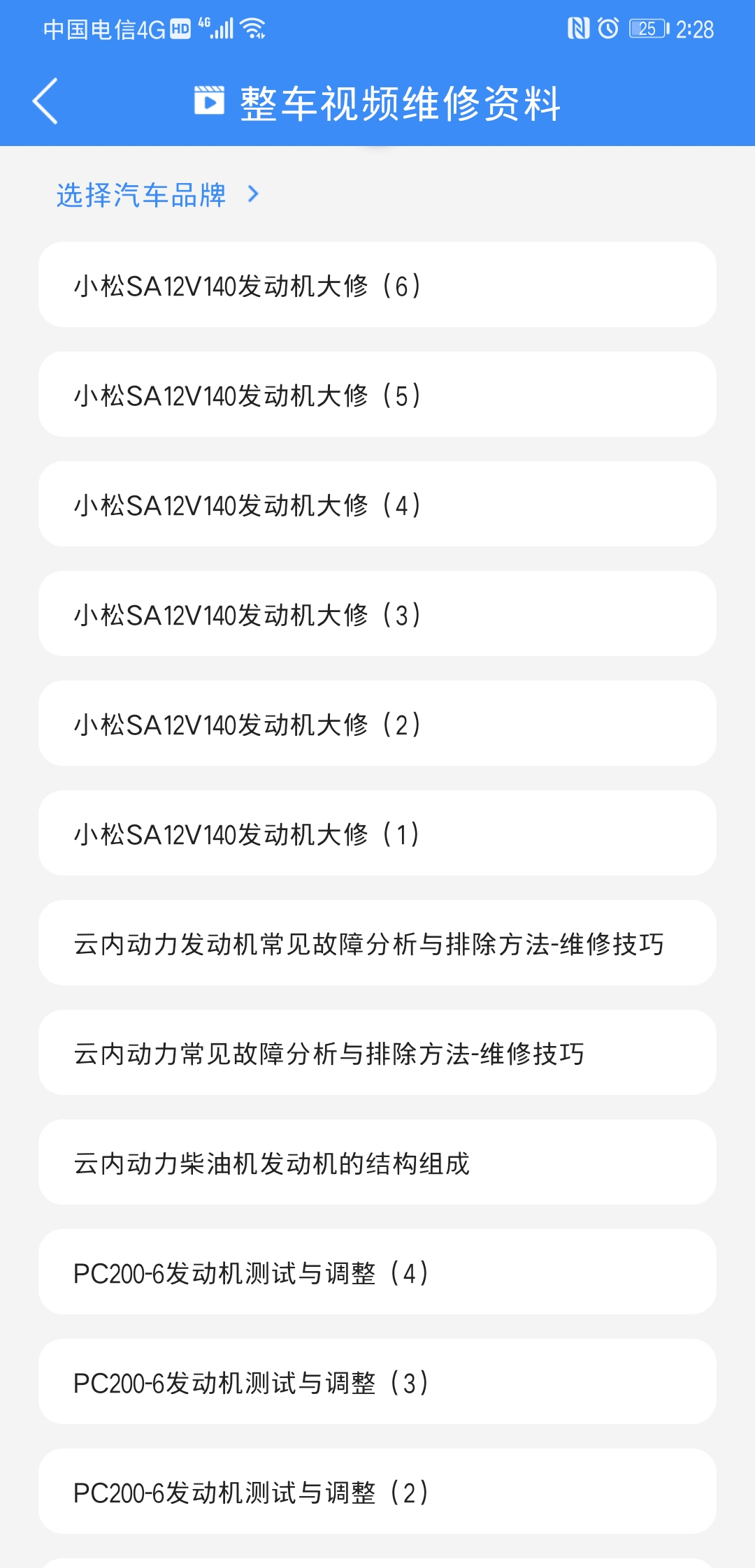Open PC200-6发动机测试与调整（3）

[377, 1382]
